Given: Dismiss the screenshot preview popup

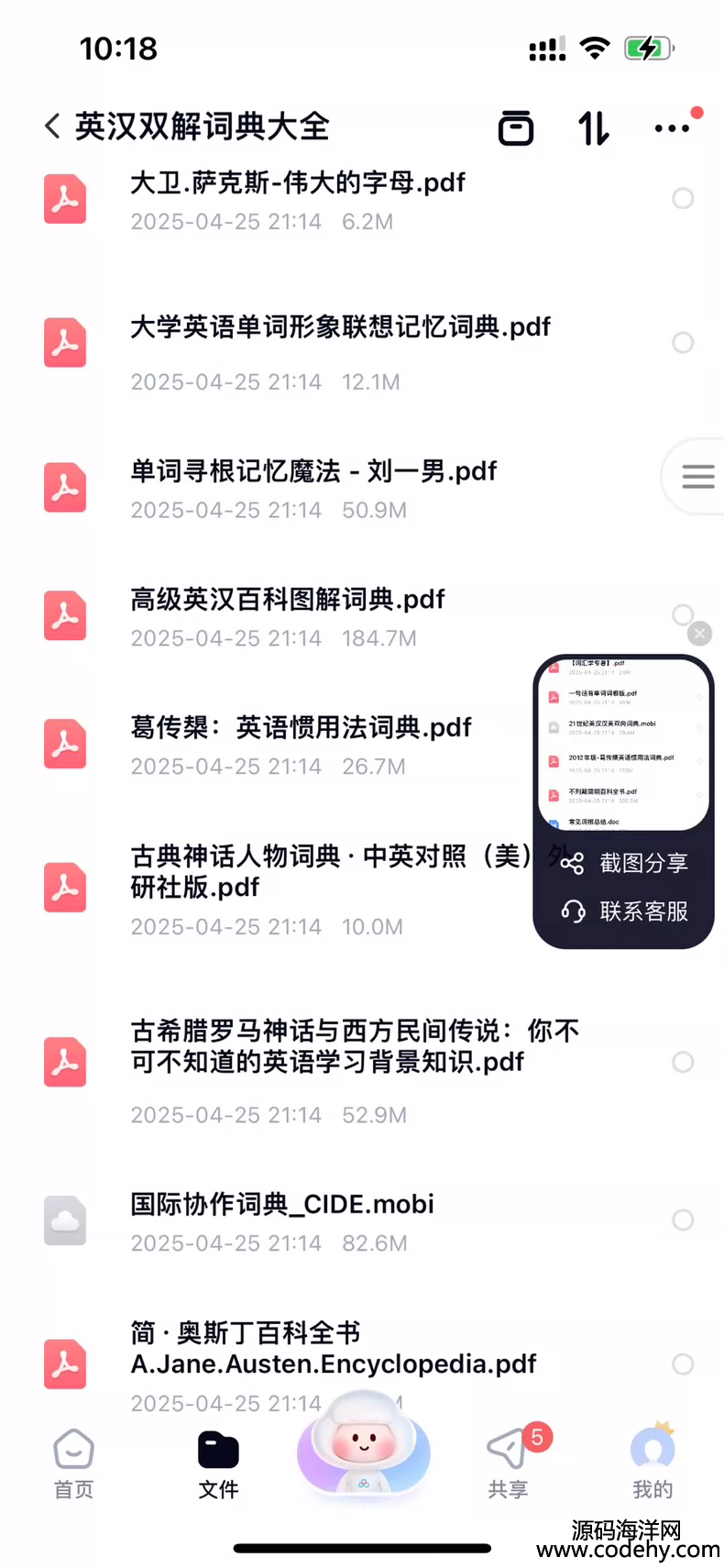Looking at the screenshot, I should (700, 634).
